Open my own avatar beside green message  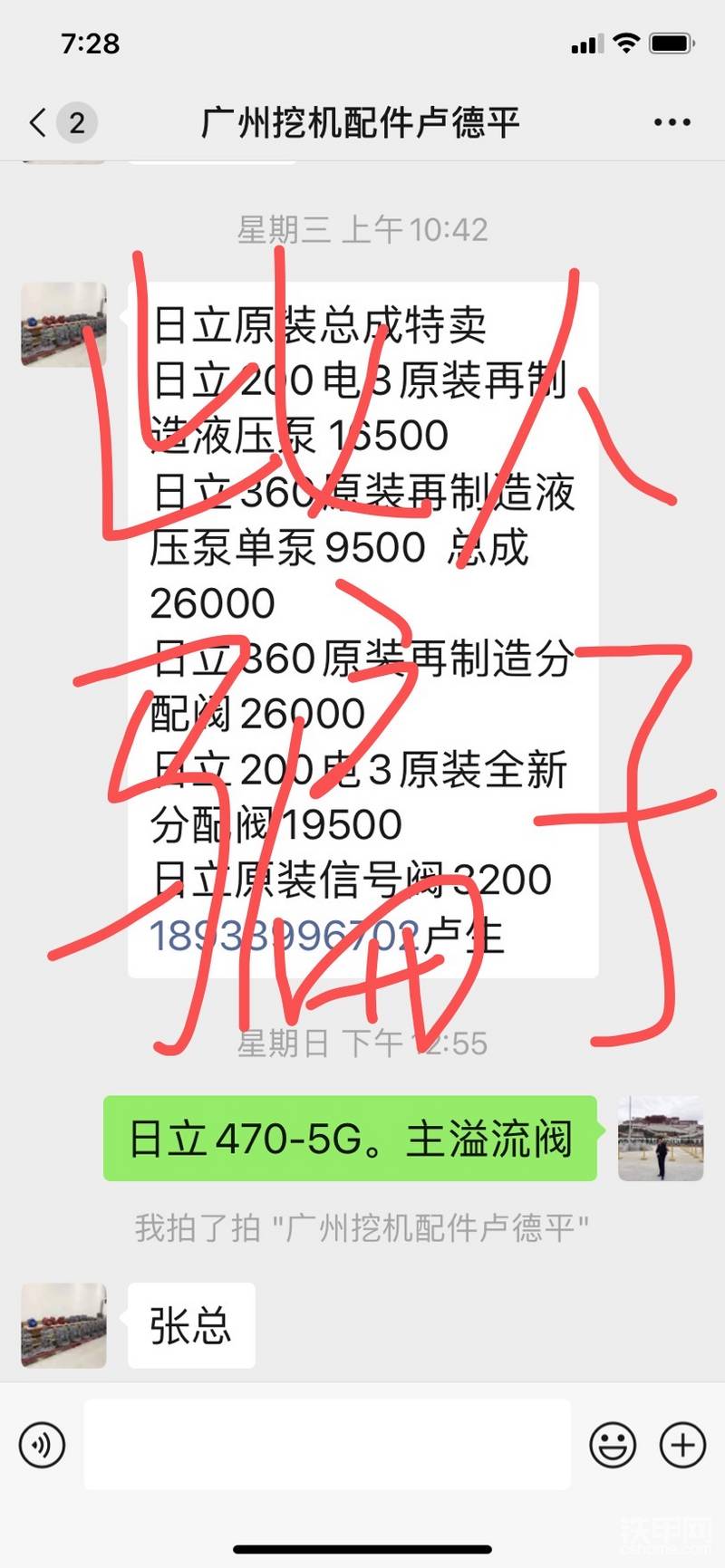click(661, 1139)
